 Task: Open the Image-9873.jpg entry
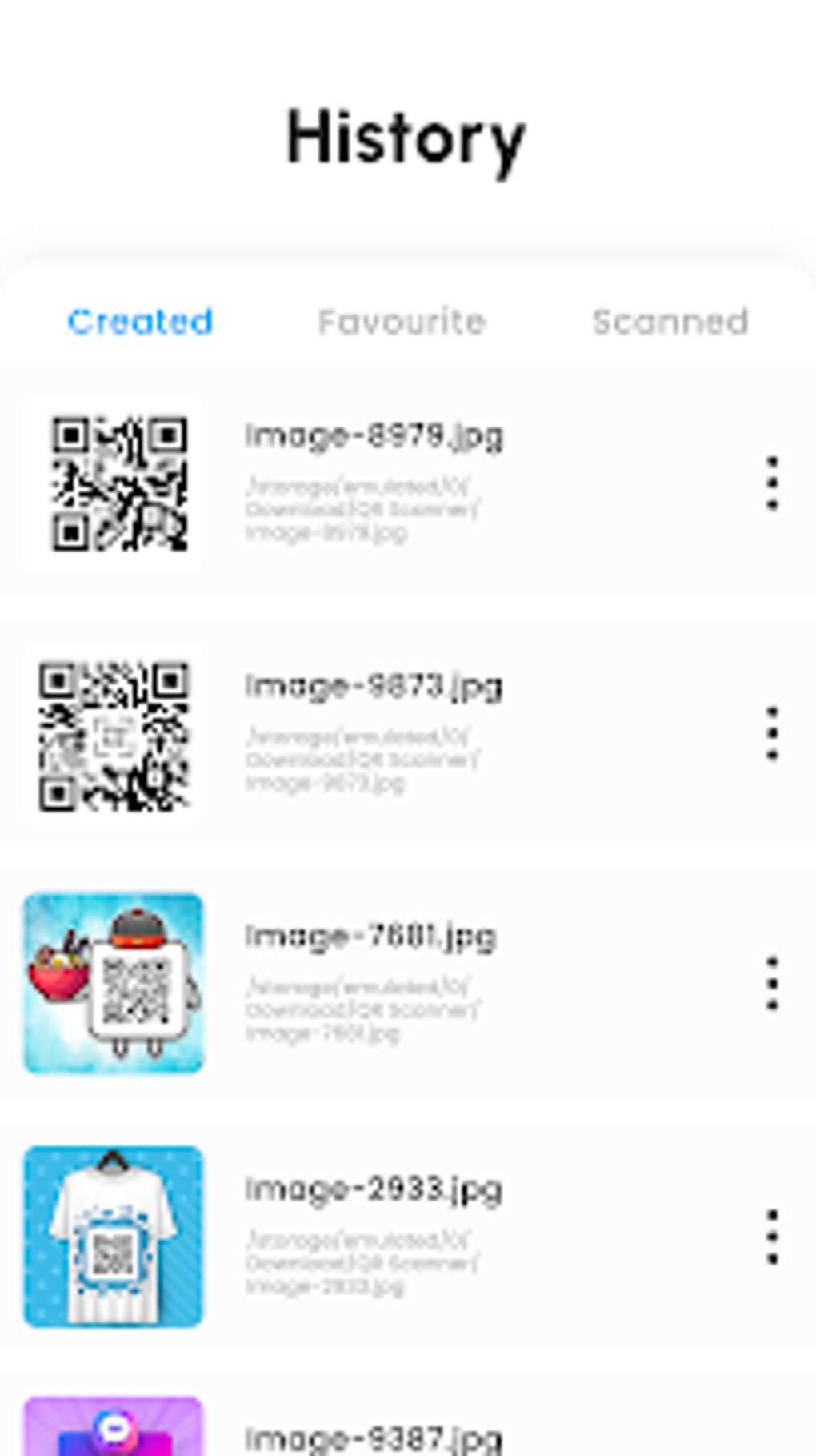coord(374,686)
